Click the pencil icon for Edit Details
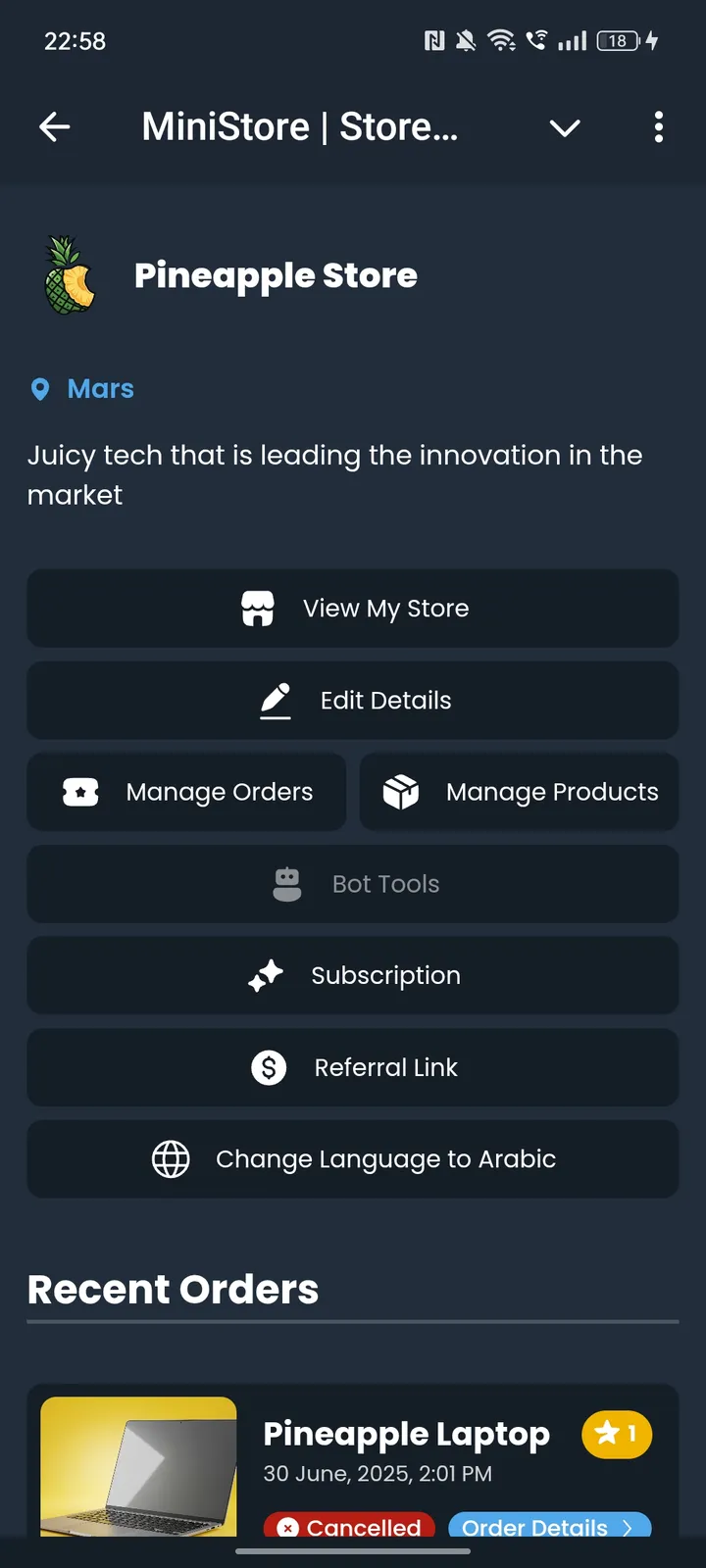 tap(276, 700)
